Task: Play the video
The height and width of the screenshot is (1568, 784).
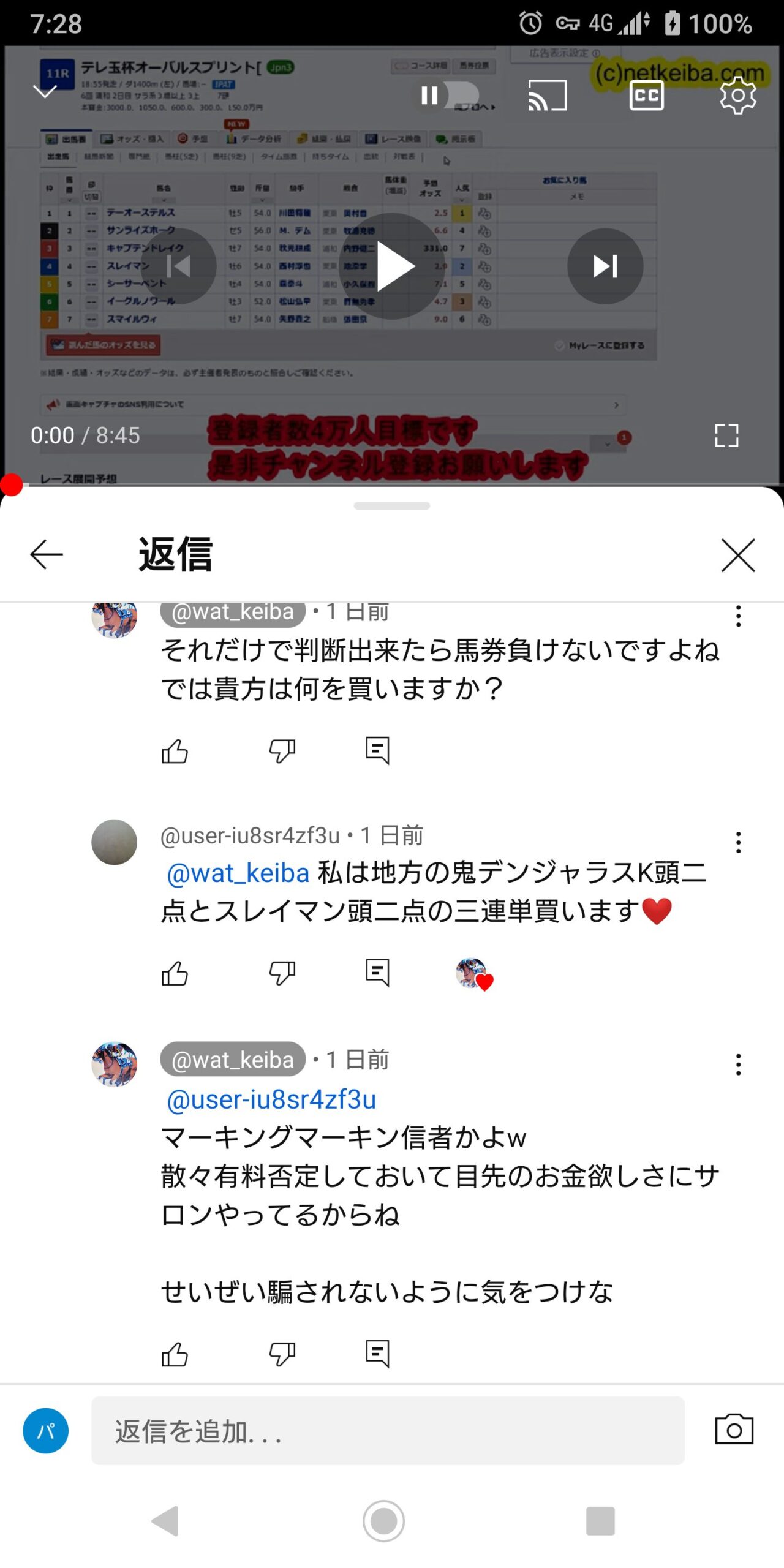Action: pos(392,266)
